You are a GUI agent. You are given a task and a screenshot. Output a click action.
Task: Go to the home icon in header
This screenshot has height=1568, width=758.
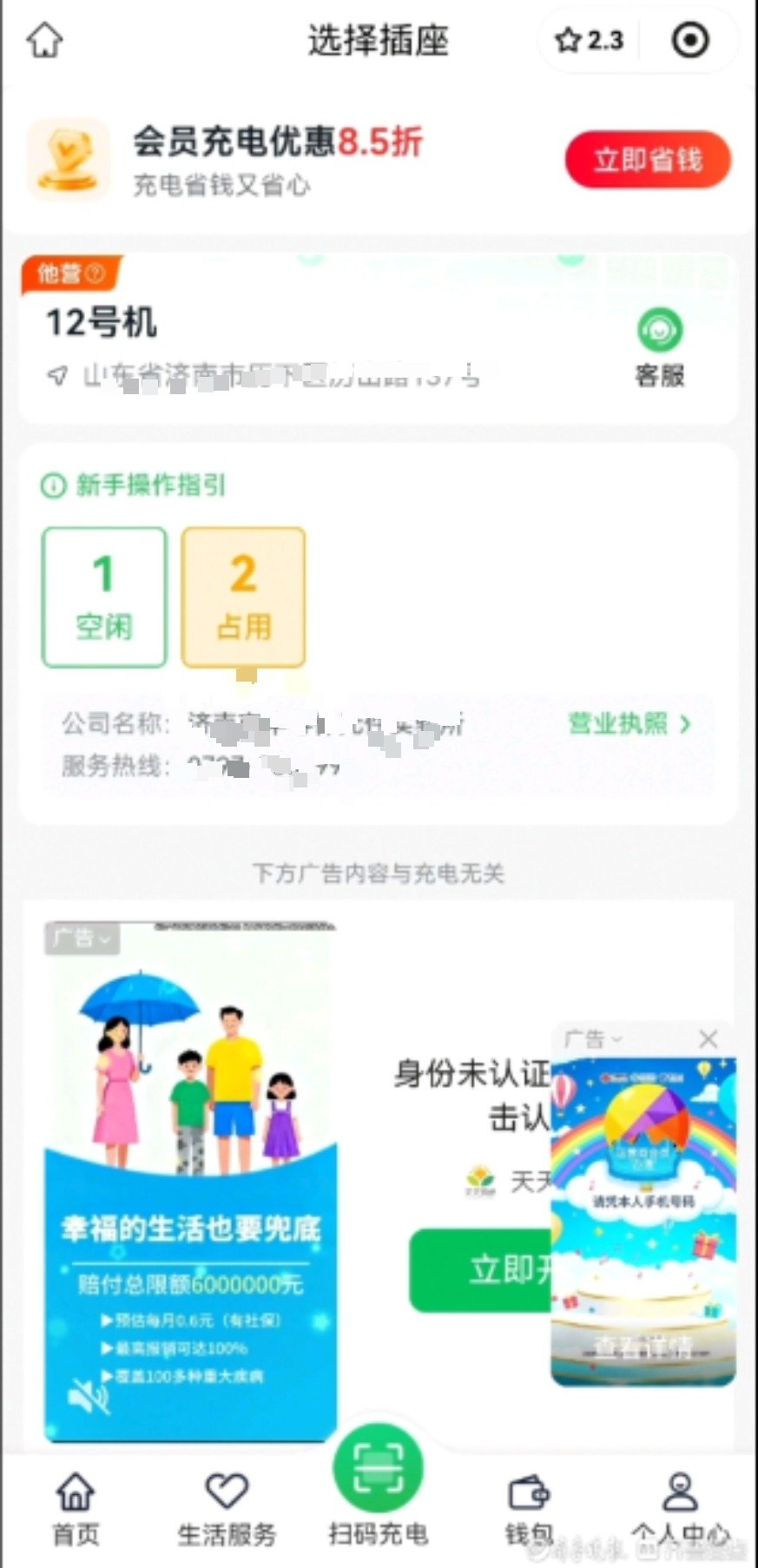click(45, 40)
